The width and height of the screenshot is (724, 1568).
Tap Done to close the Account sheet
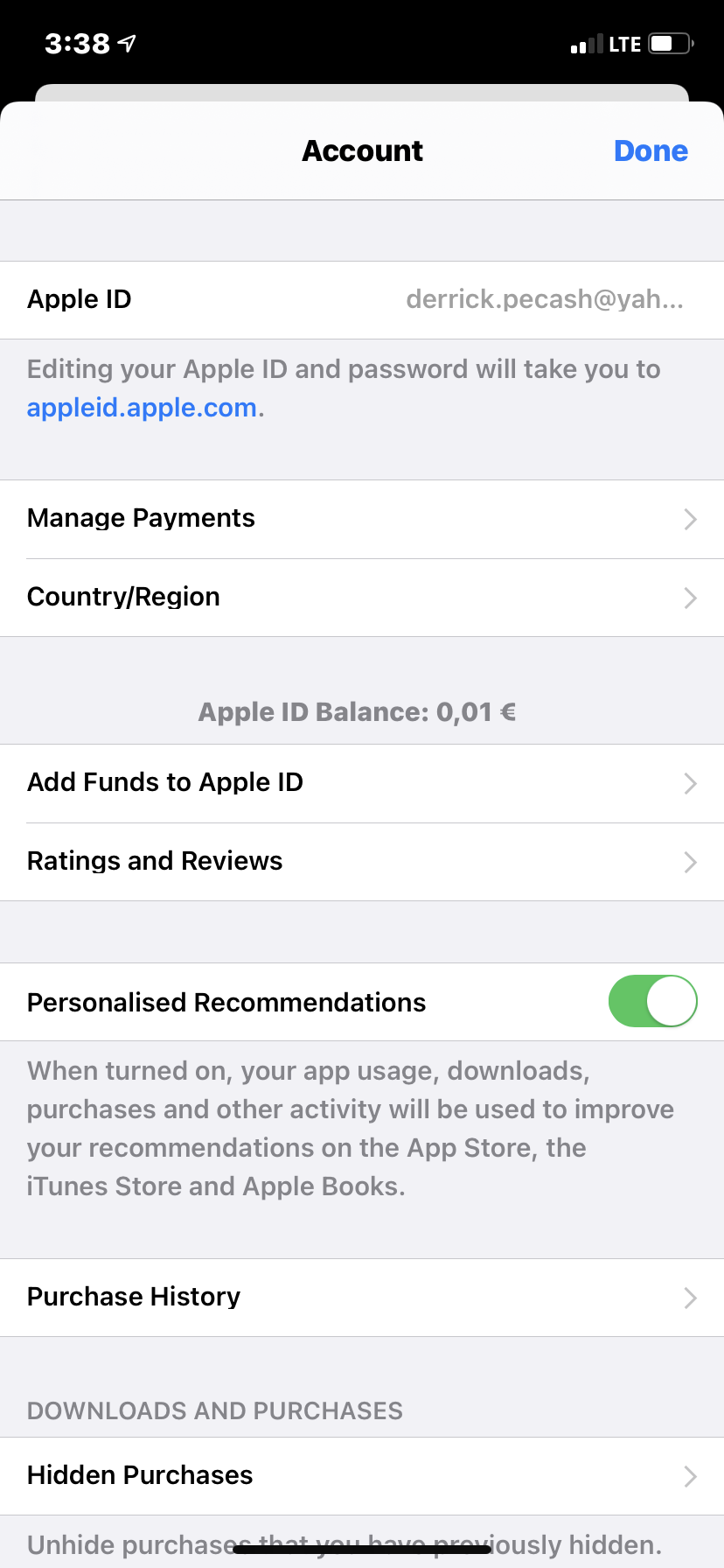651,150
